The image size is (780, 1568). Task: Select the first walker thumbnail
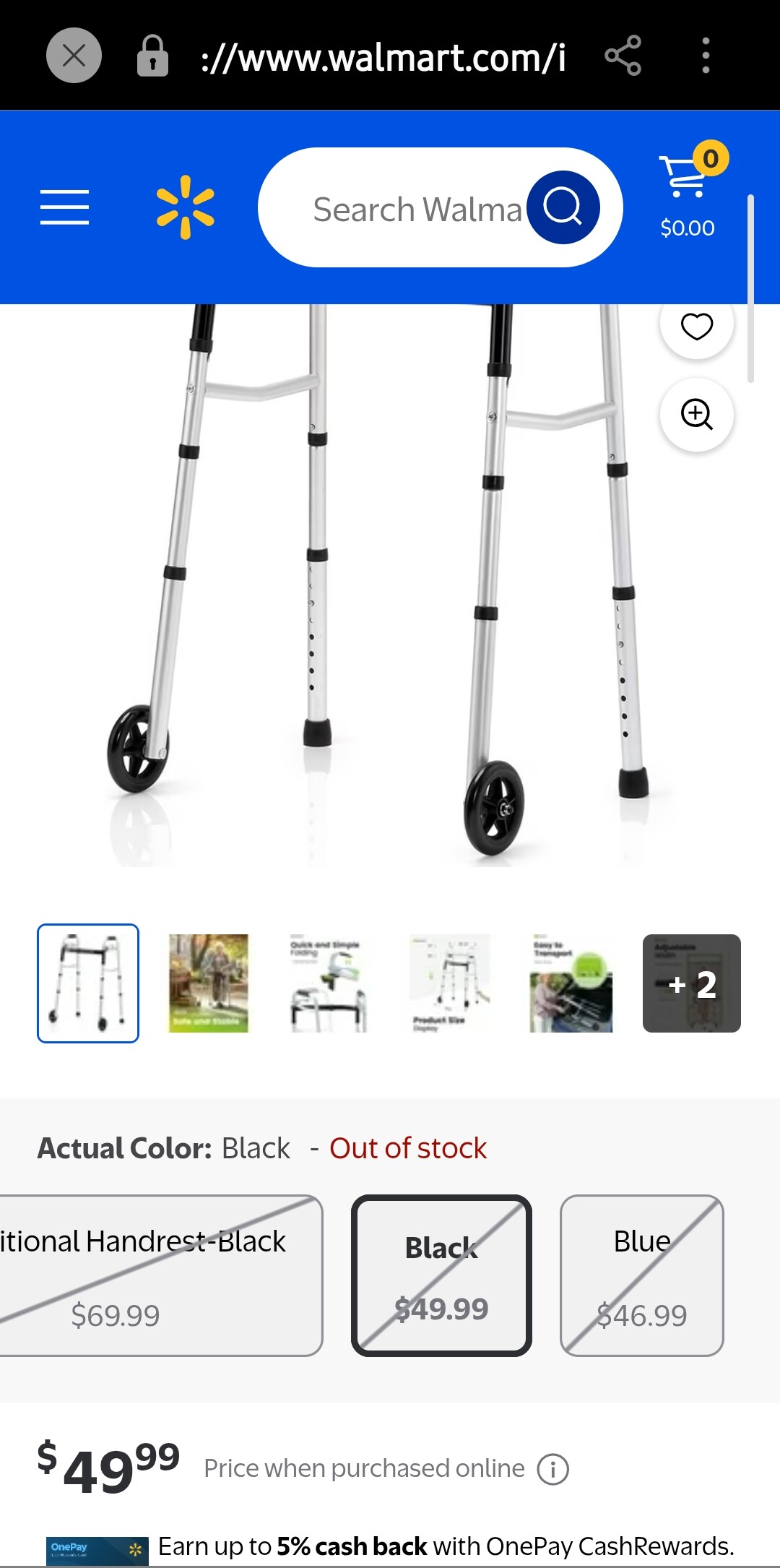coord(88,983)
